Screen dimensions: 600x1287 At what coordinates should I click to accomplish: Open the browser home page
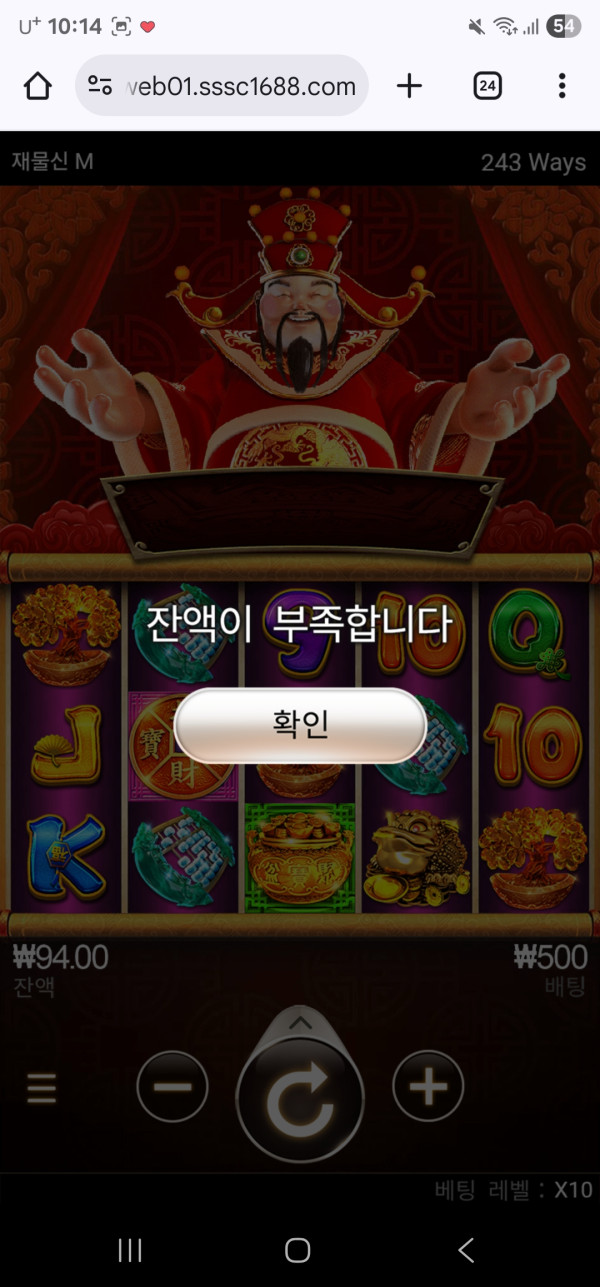38,86
